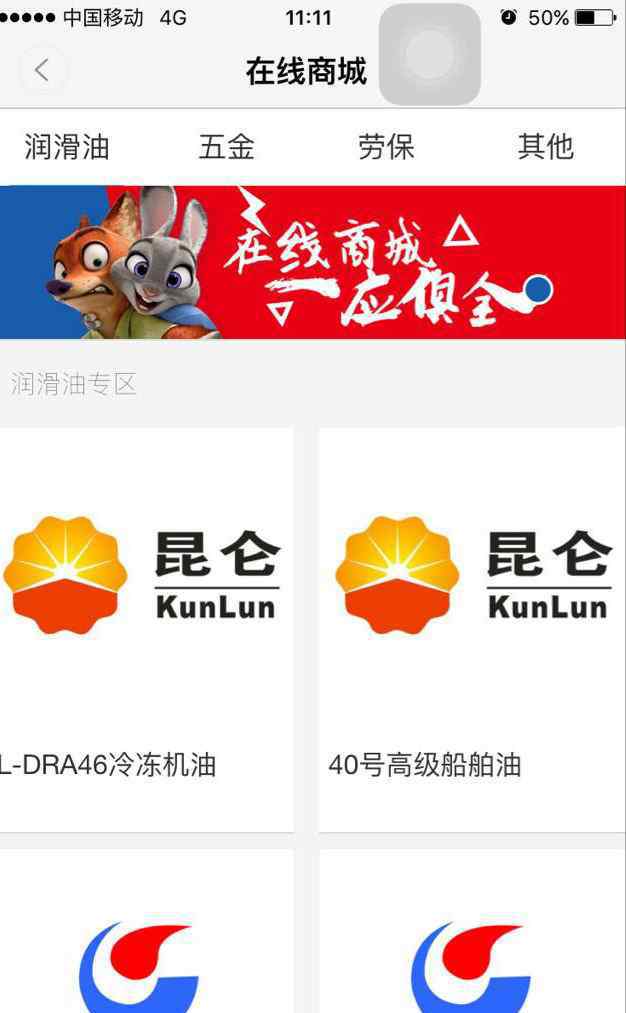The image size is (626, 1013).
Task: Tap the AssistiveTouch floating button
Action: 430,54
